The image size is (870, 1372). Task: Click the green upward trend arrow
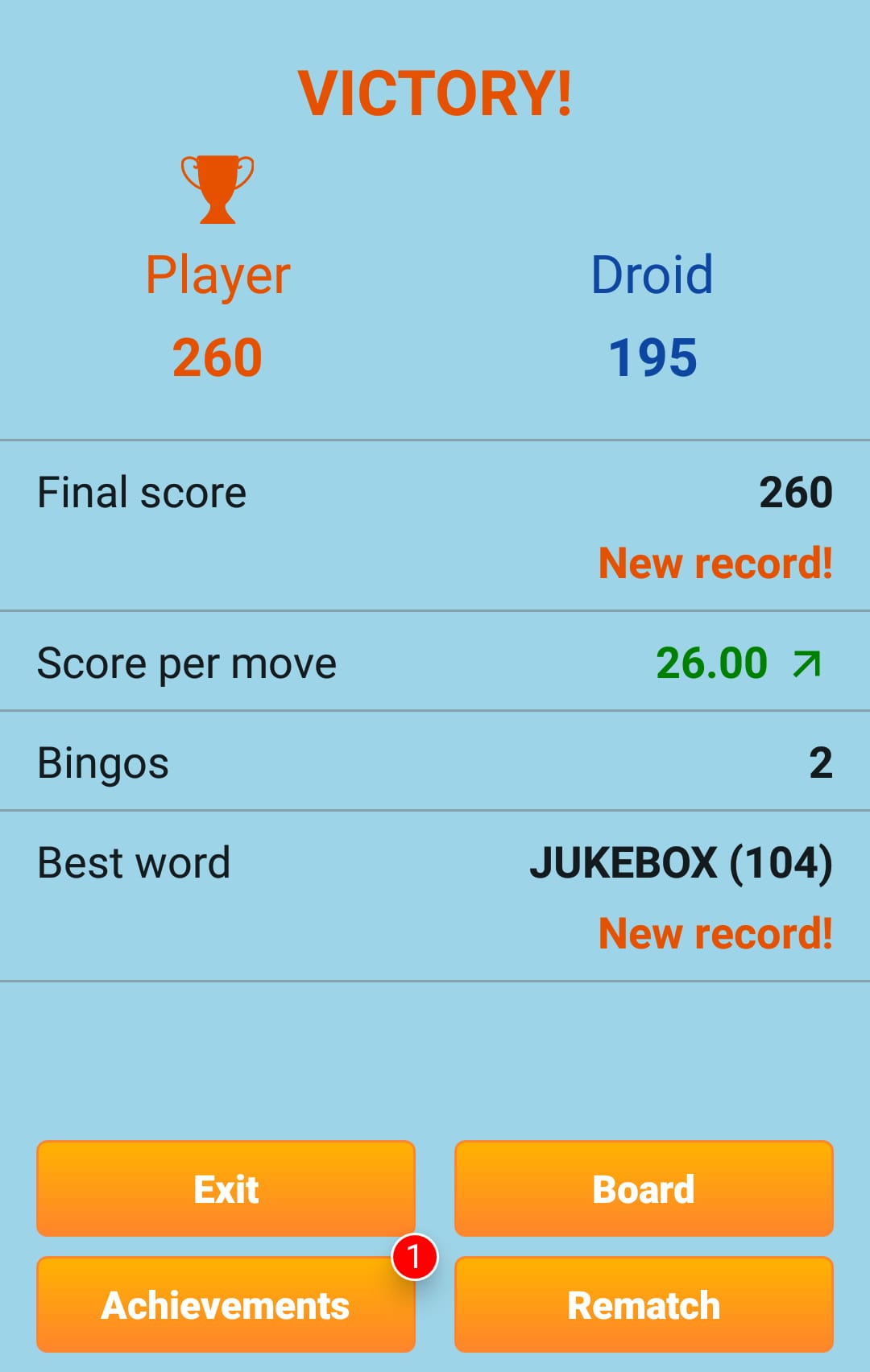pyautogui.click(x=808, y=662)
